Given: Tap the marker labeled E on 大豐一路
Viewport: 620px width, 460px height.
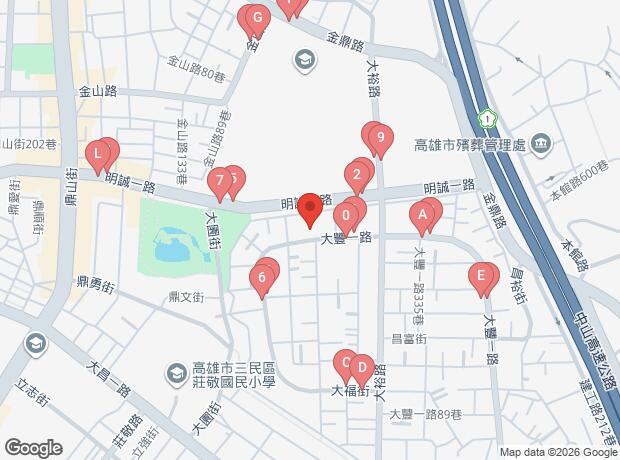Looking at the screenshot, I should click(x=481, y=276).
